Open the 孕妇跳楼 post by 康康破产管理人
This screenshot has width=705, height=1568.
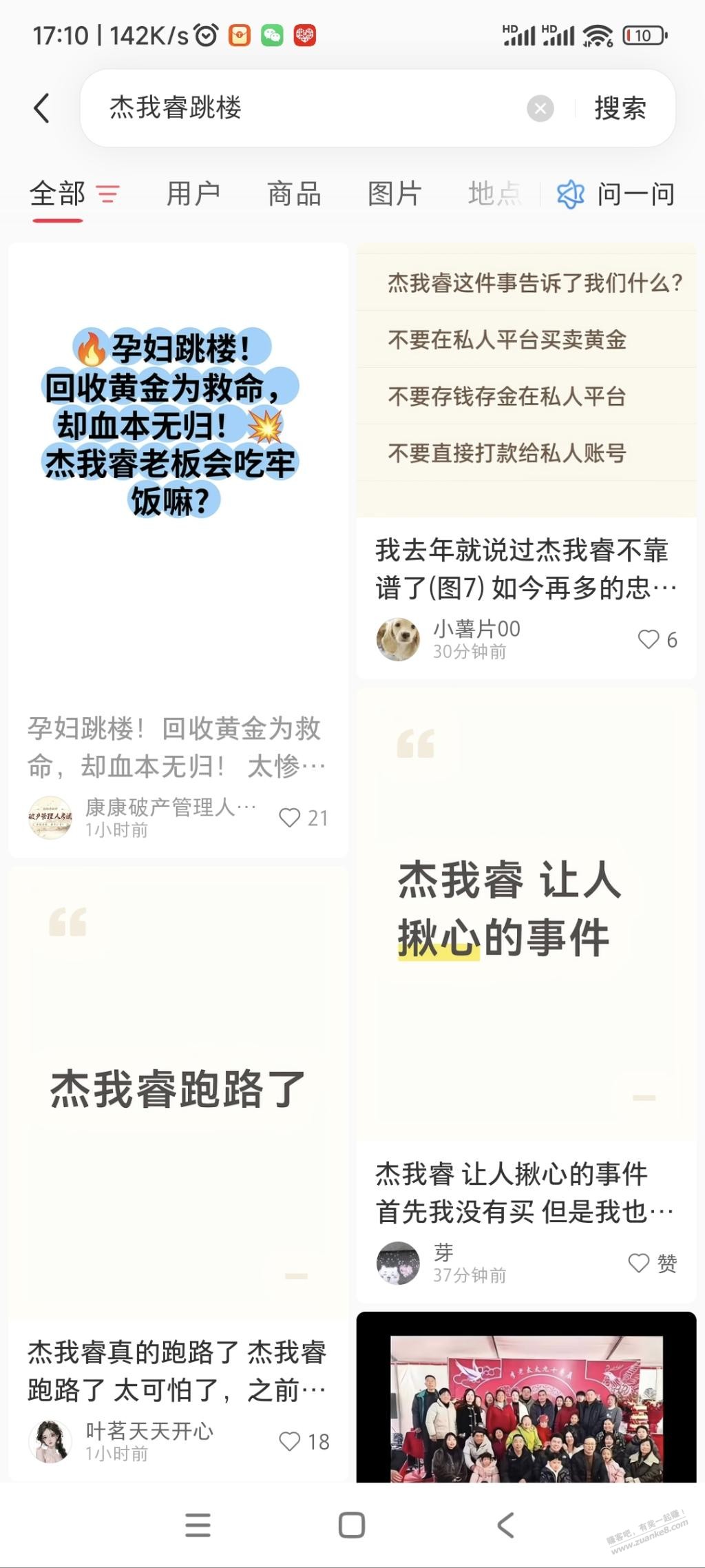pos(178,482)
